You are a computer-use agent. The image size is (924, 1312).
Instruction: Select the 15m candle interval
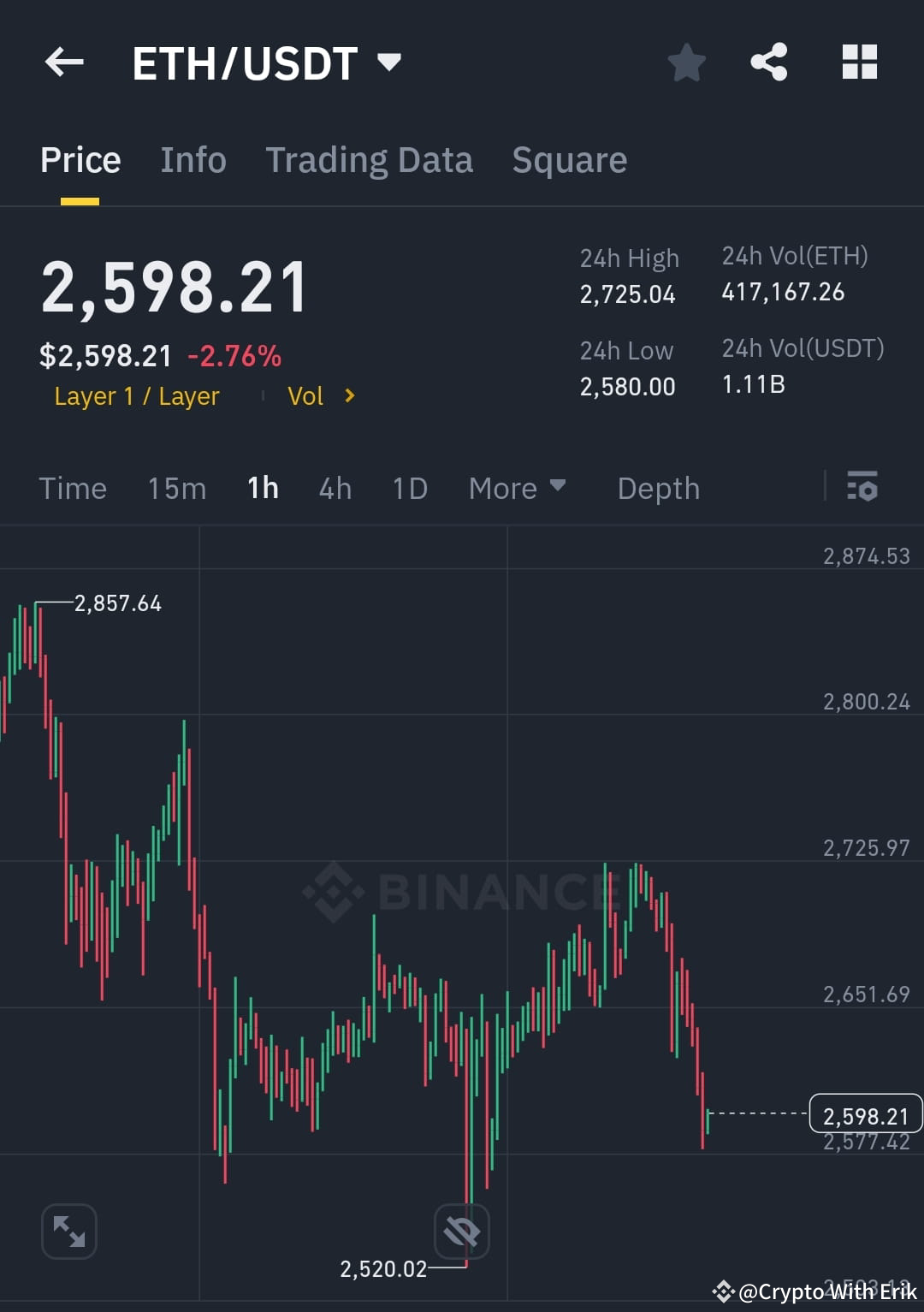(175, 488)
